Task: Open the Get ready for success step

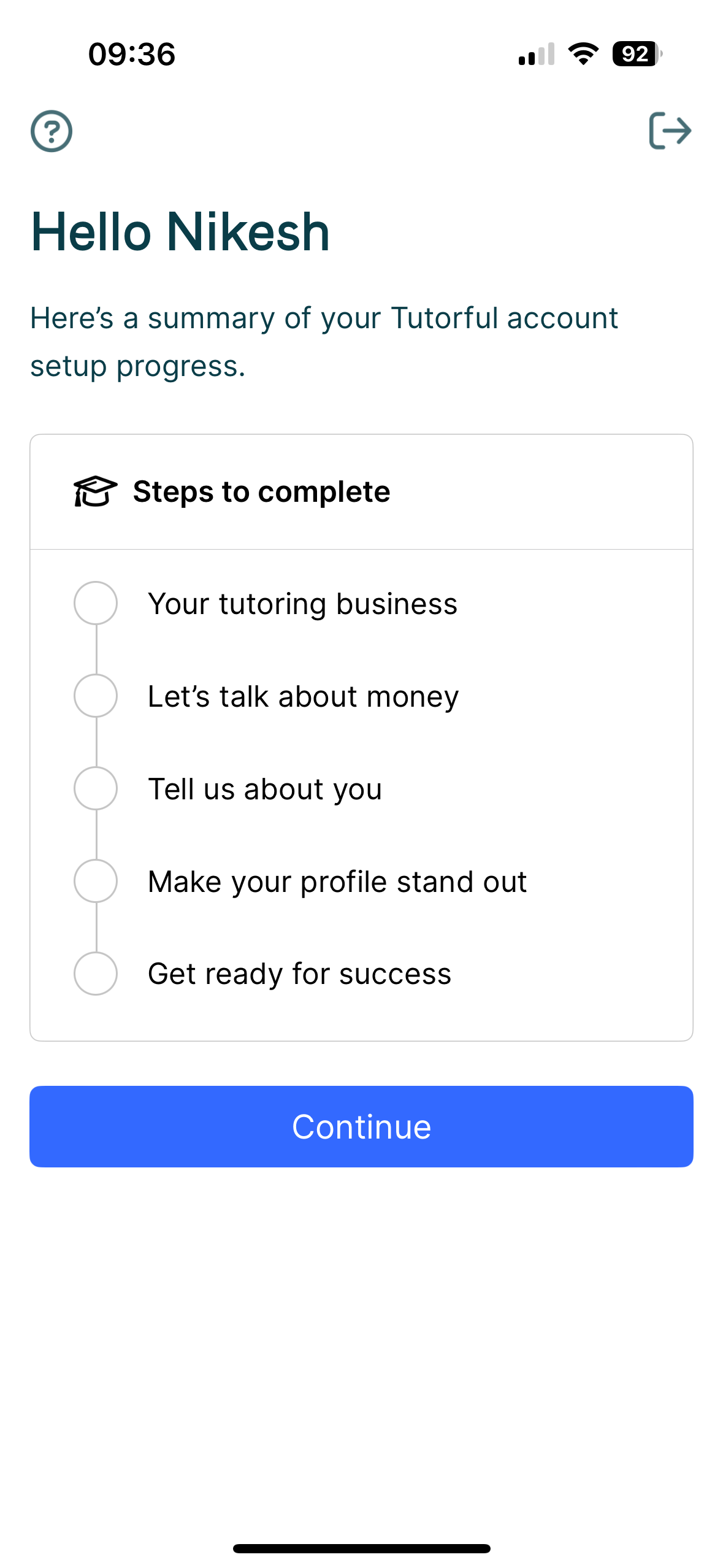Action: coord(300,974)
